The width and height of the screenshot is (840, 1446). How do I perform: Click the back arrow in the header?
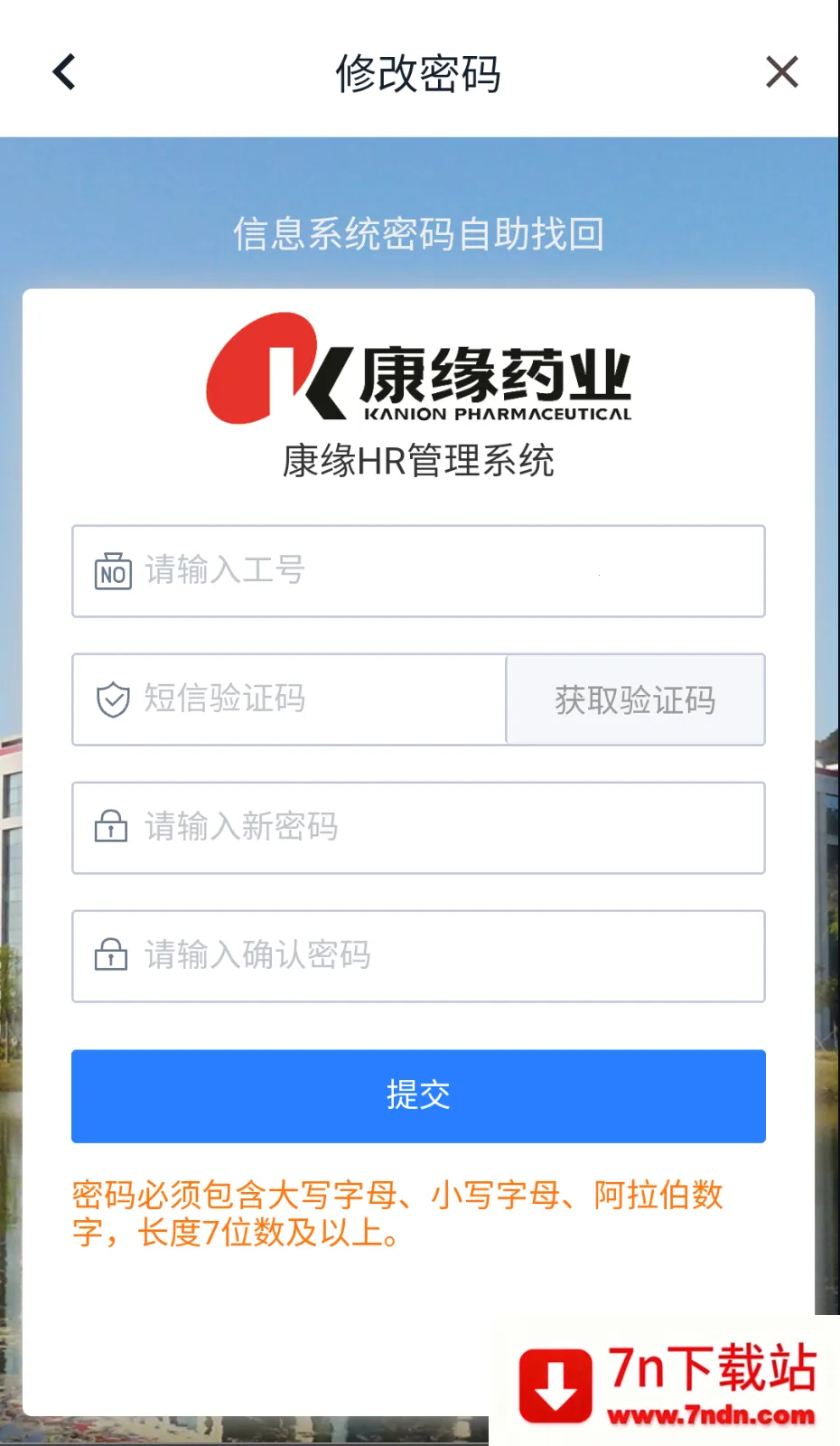(x=63, y=71)
